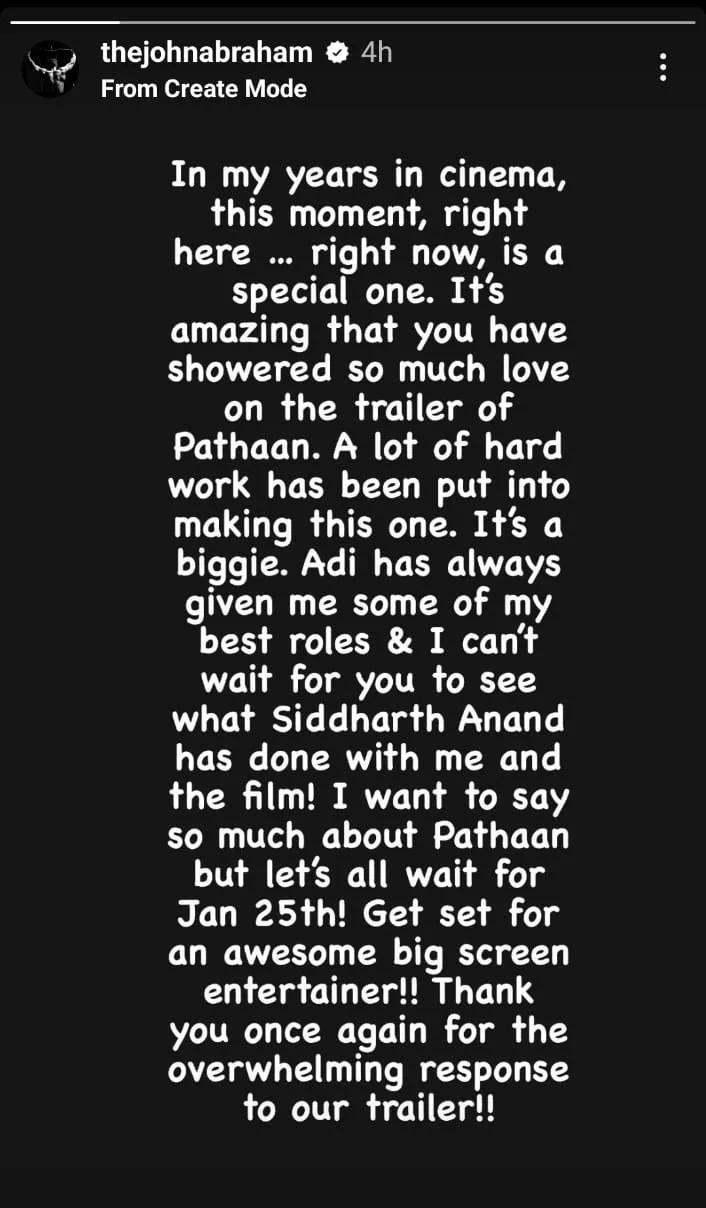Open the story overflow menu
This screenshot has width=706, height=1208.
[662, 68]
